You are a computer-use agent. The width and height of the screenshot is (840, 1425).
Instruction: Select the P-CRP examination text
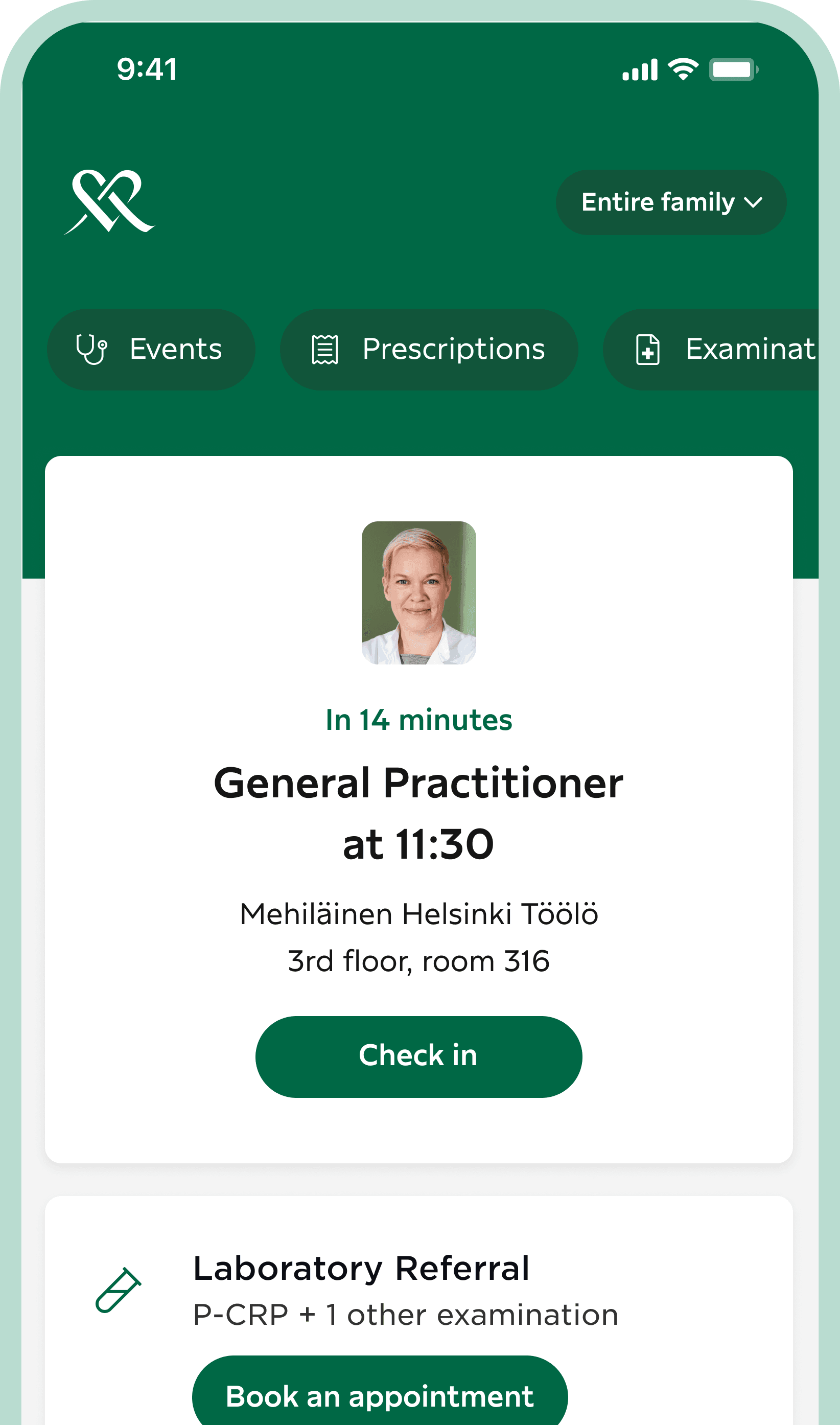(x=405, y=1314)
